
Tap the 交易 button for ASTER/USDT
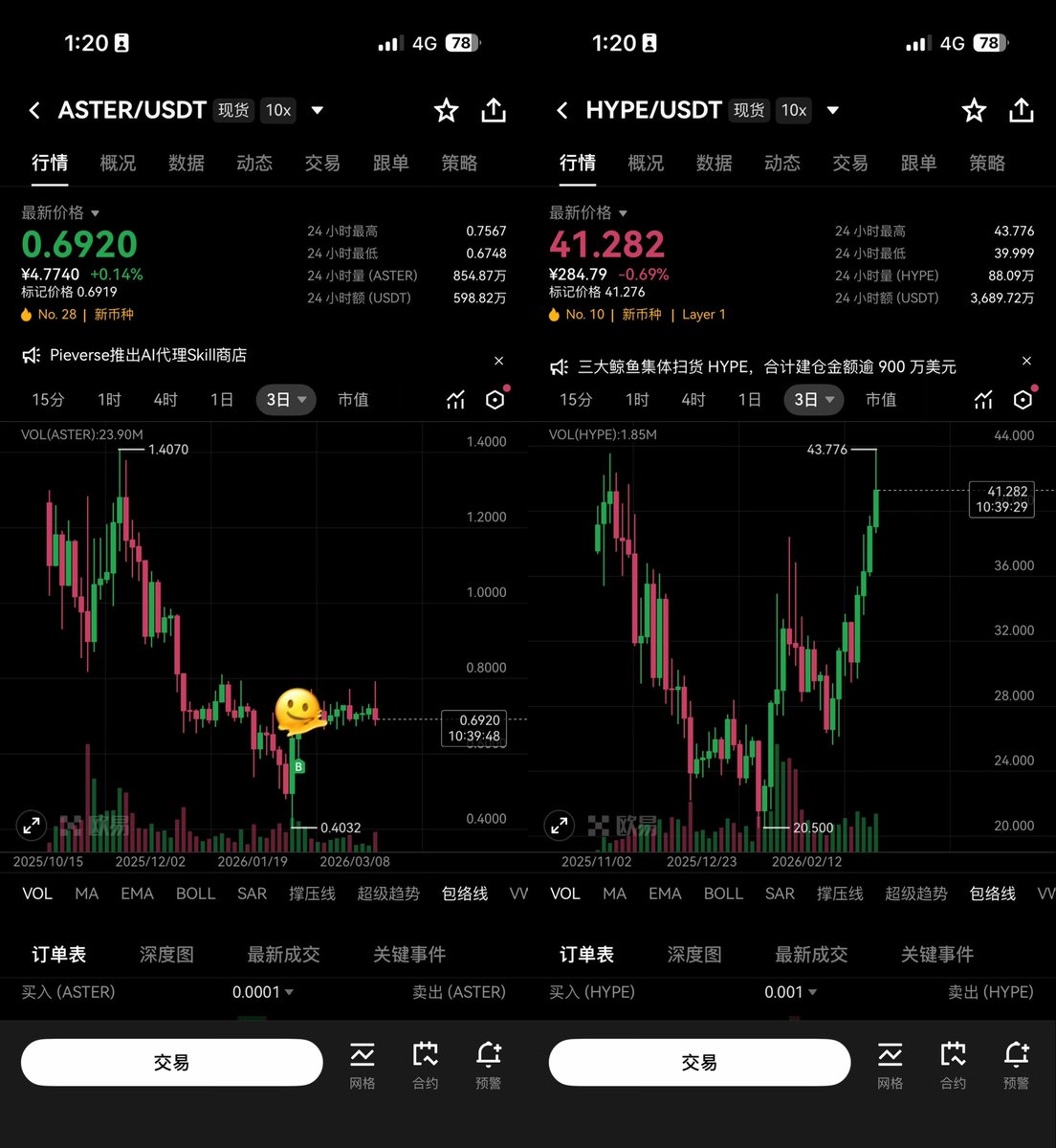(172, 1063)
